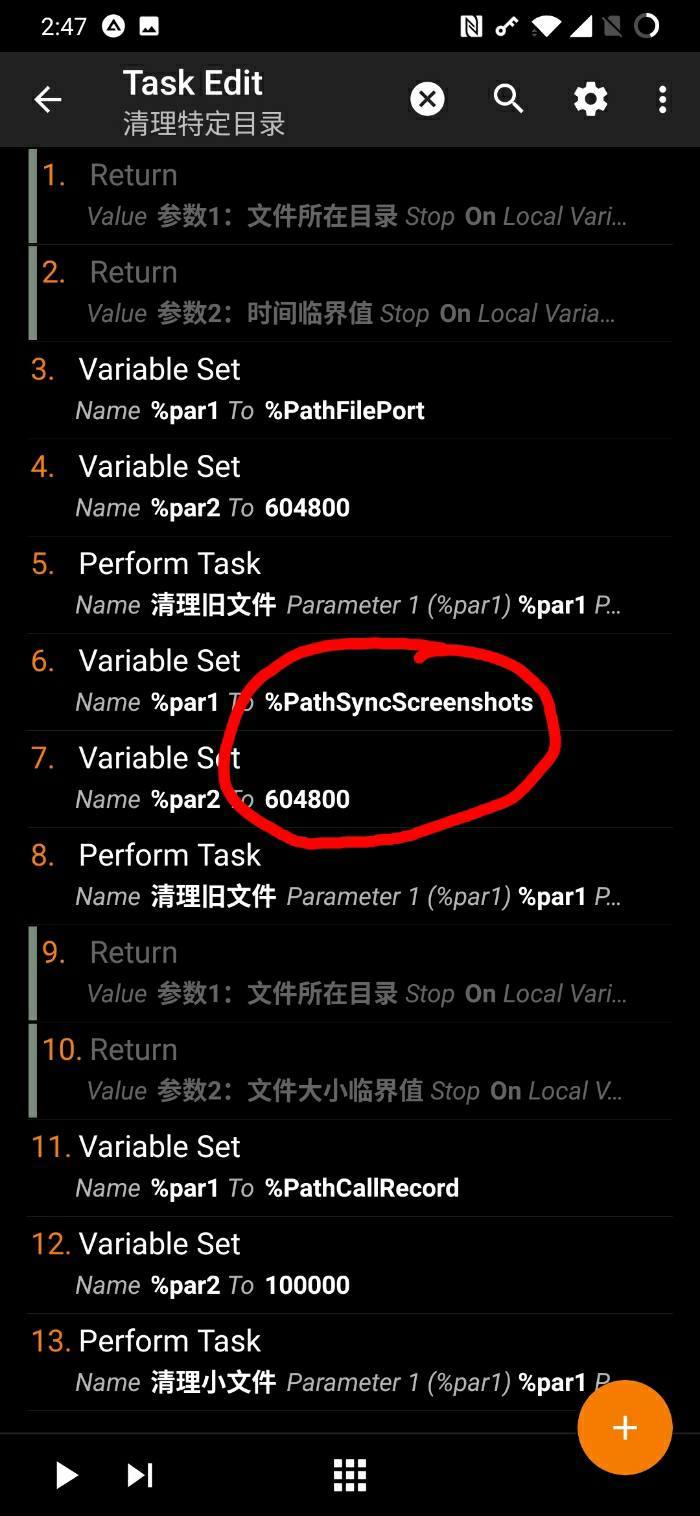Open action 1 Return 参数1
The width and height of the screenshot is (700, 1516).
(x=350, y=195)
